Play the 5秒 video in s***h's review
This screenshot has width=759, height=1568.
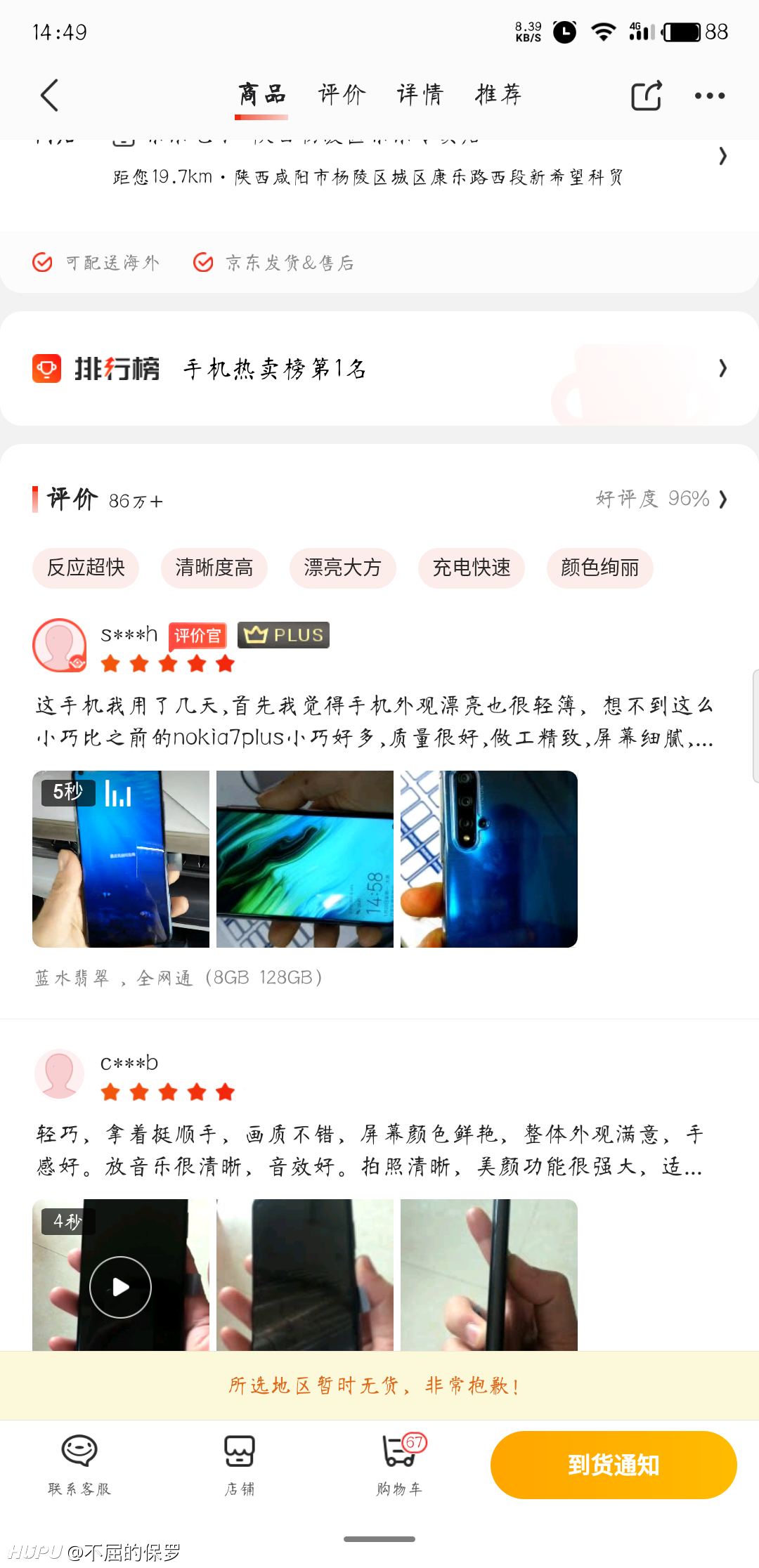[121, 859]
